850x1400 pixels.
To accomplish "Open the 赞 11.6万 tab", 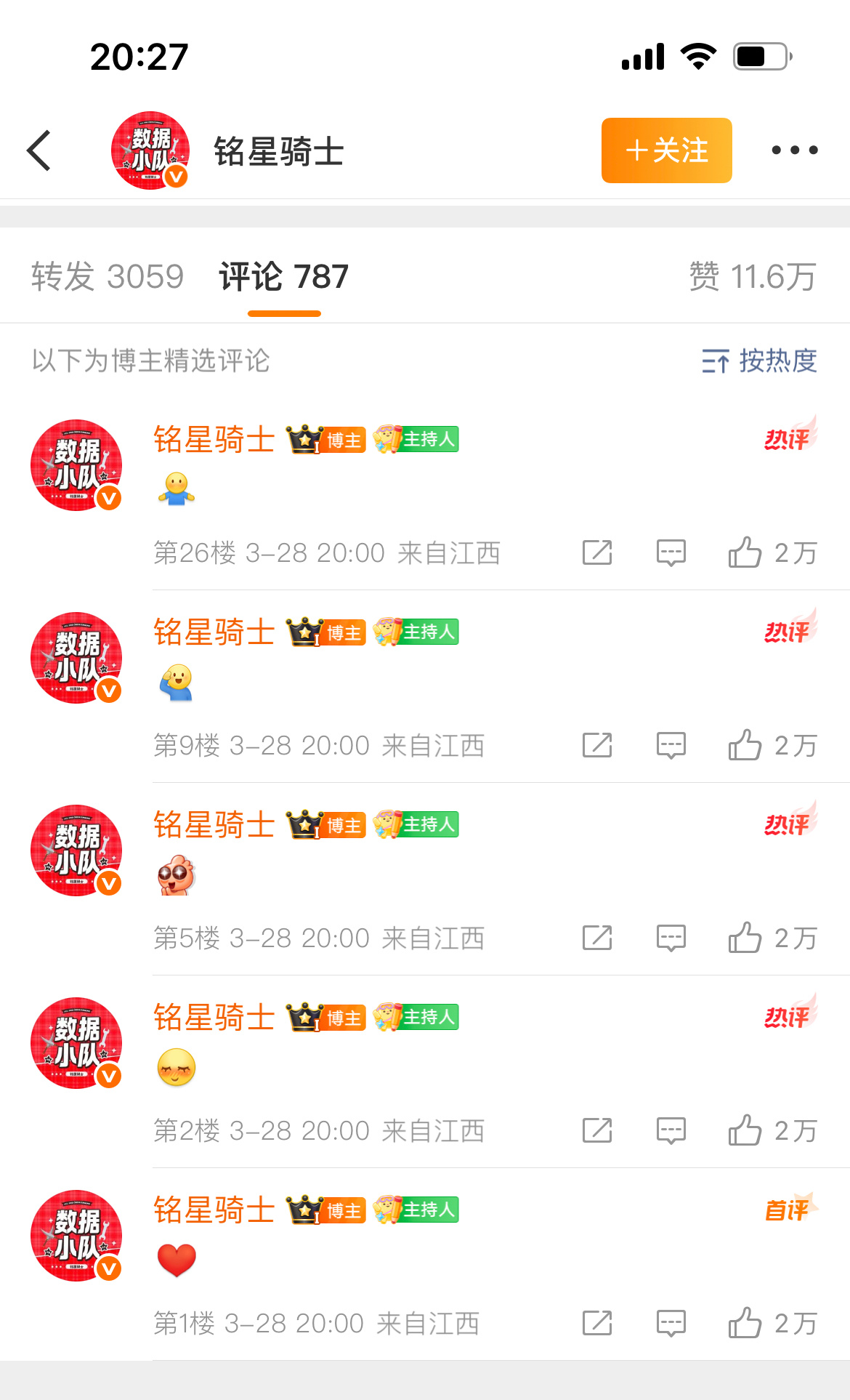I will tap(752, 276).
